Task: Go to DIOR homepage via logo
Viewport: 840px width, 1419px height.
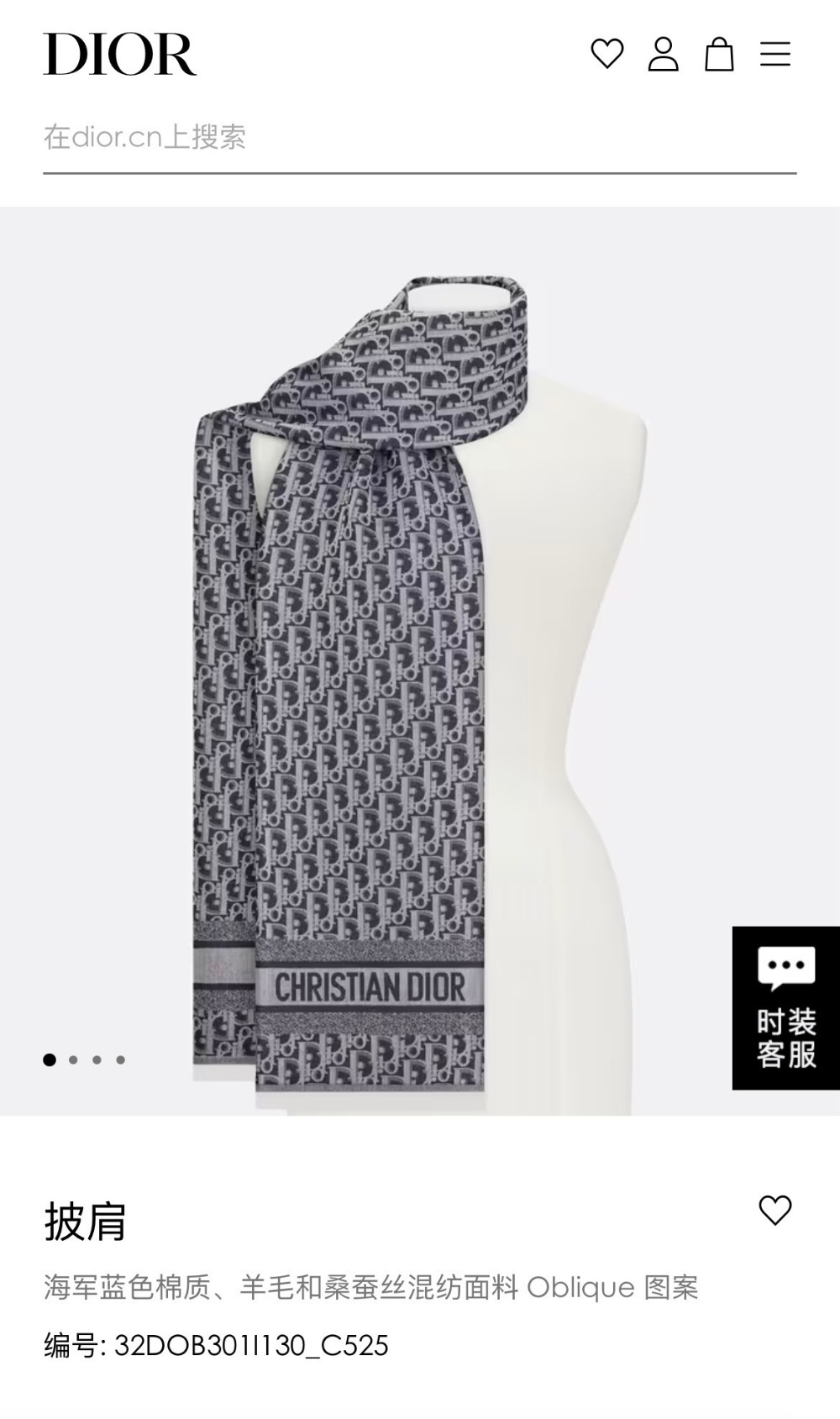Action: tap(119, 55)
